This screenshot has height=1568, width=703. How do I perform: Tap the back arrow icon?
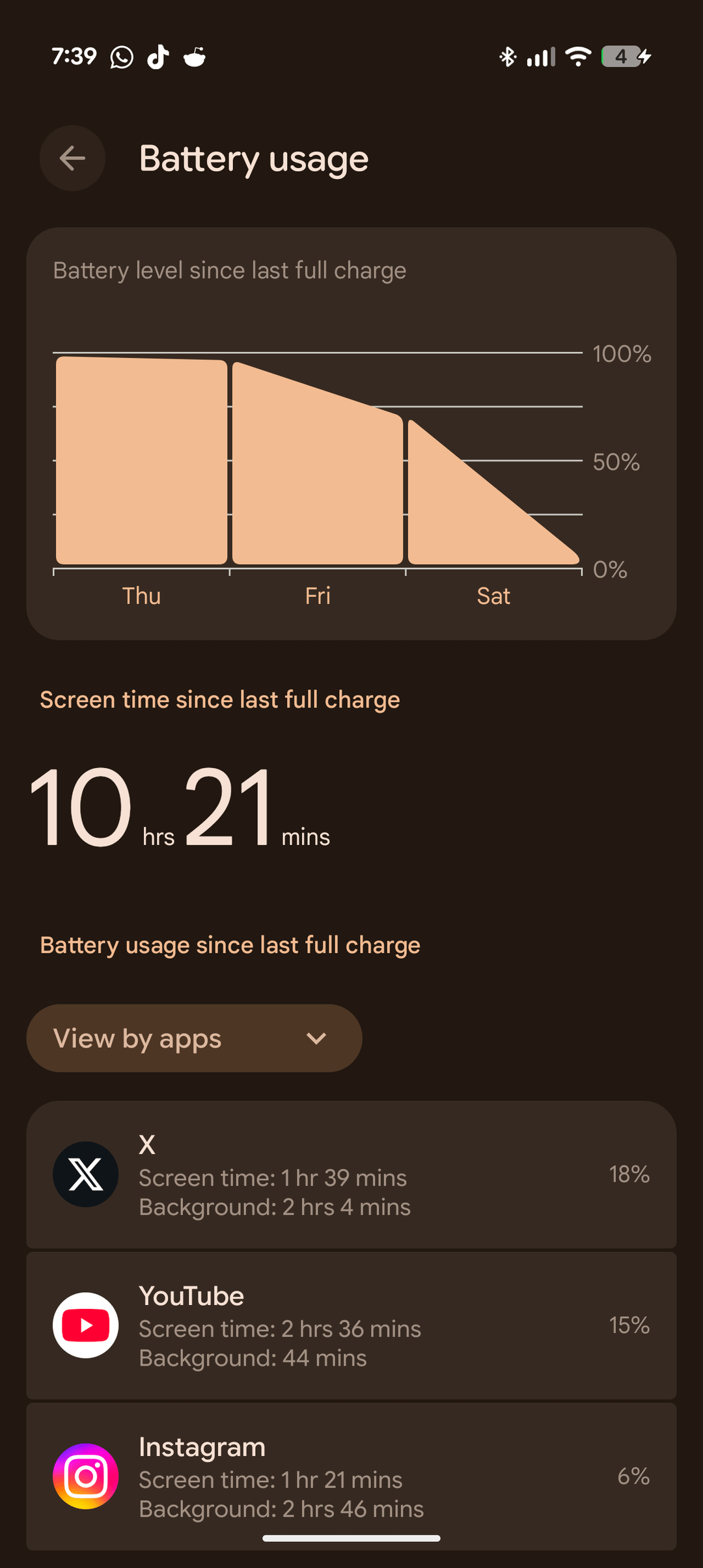[72, 158]
